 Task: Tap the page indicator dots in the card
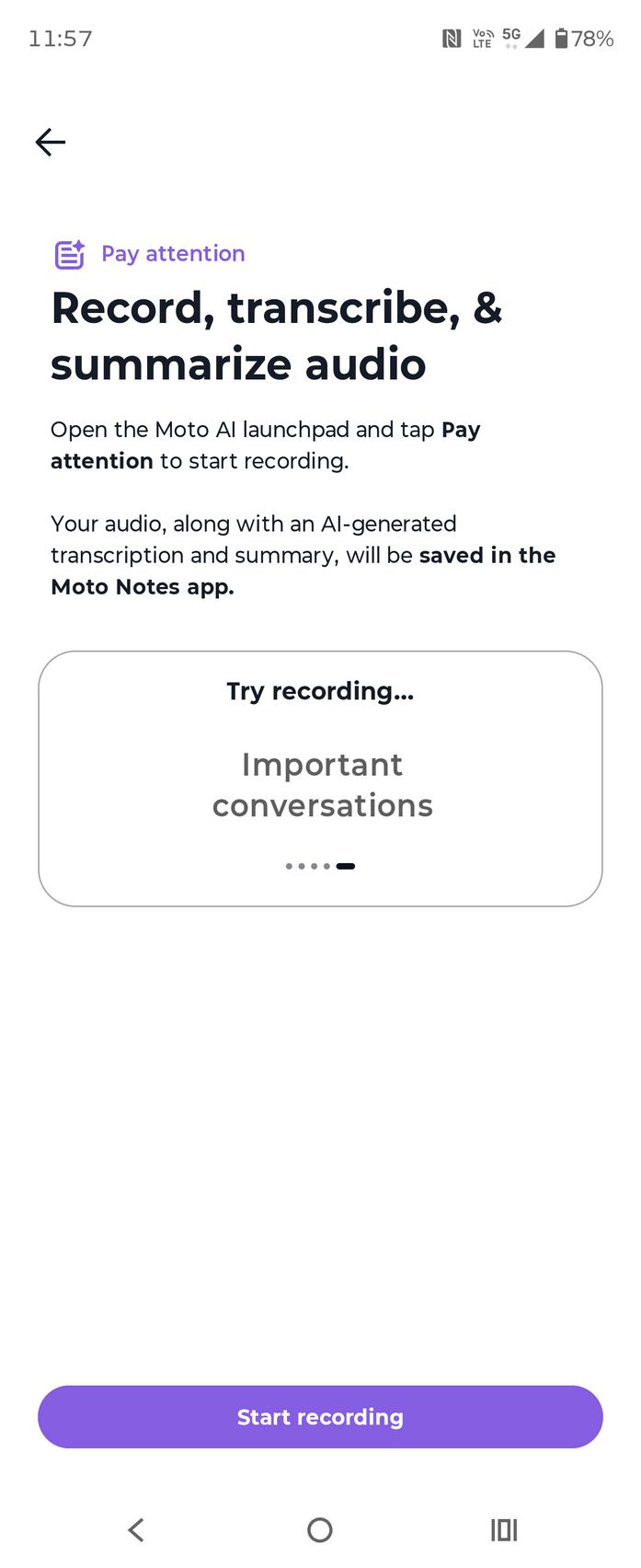pyautogui.click(x=320, y=866)
